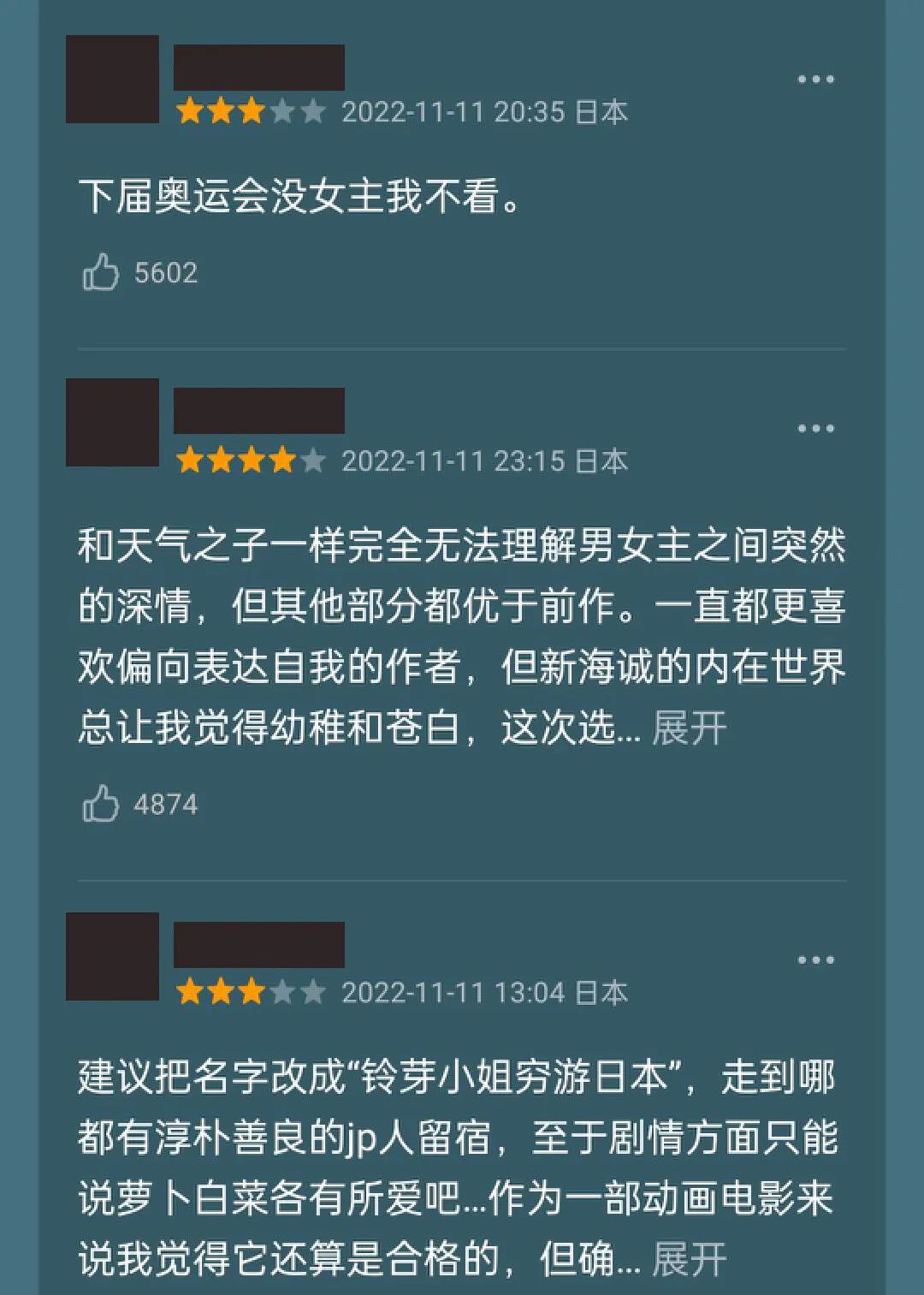Open avatar of the 13:04 reviewer
The width and height of the screenshot is (924, 1295).
coord(112,956)
